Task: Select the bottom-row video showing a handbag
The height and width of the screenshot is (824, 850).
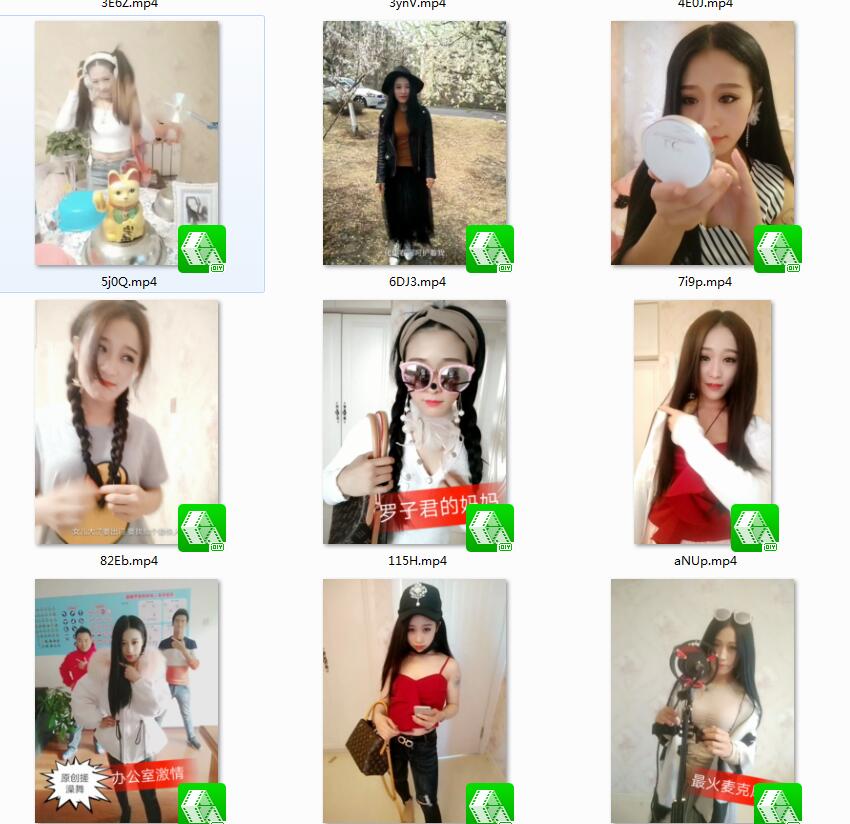Action: pos(414,700)
